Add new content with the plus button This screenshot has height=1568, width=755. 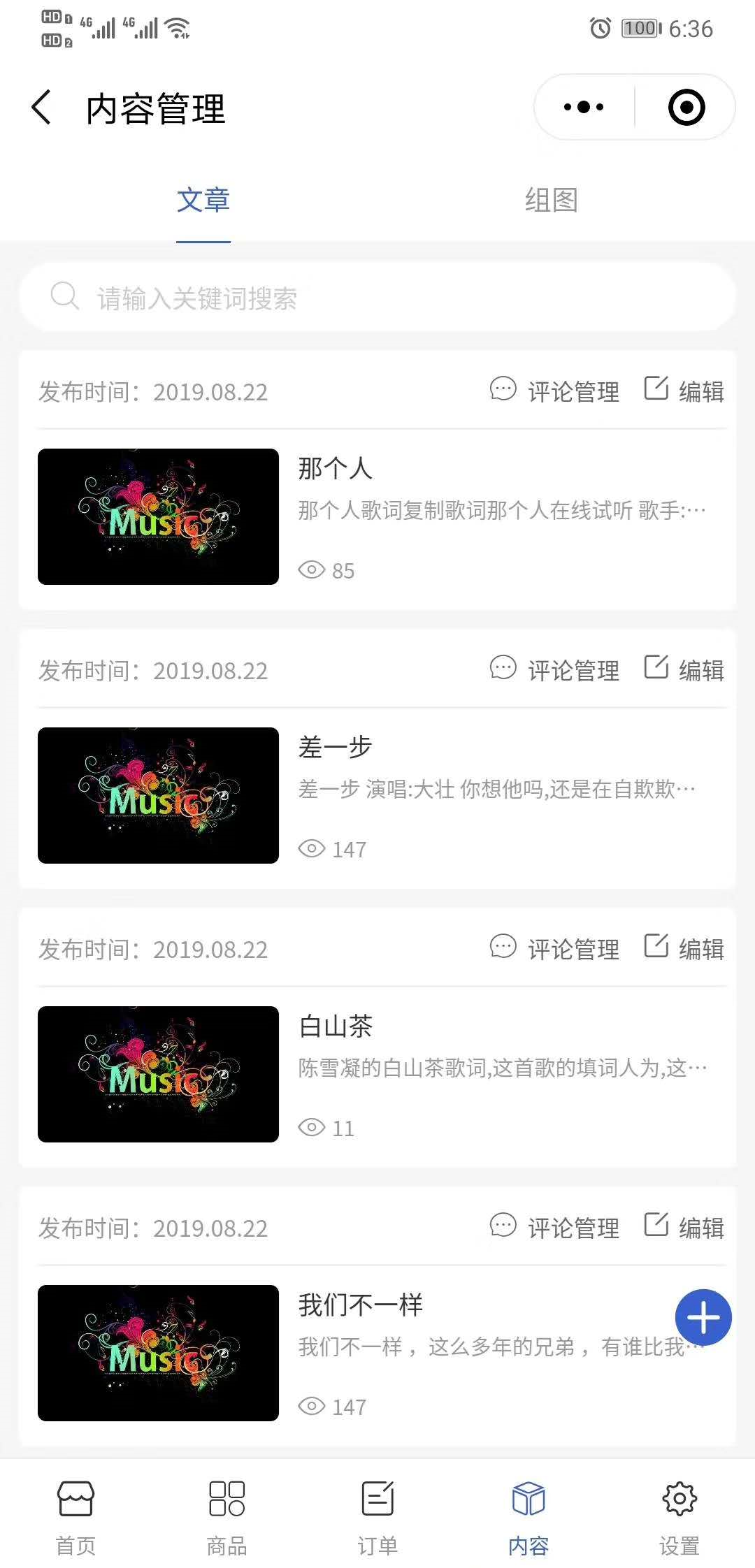[x=703, y=1317]
